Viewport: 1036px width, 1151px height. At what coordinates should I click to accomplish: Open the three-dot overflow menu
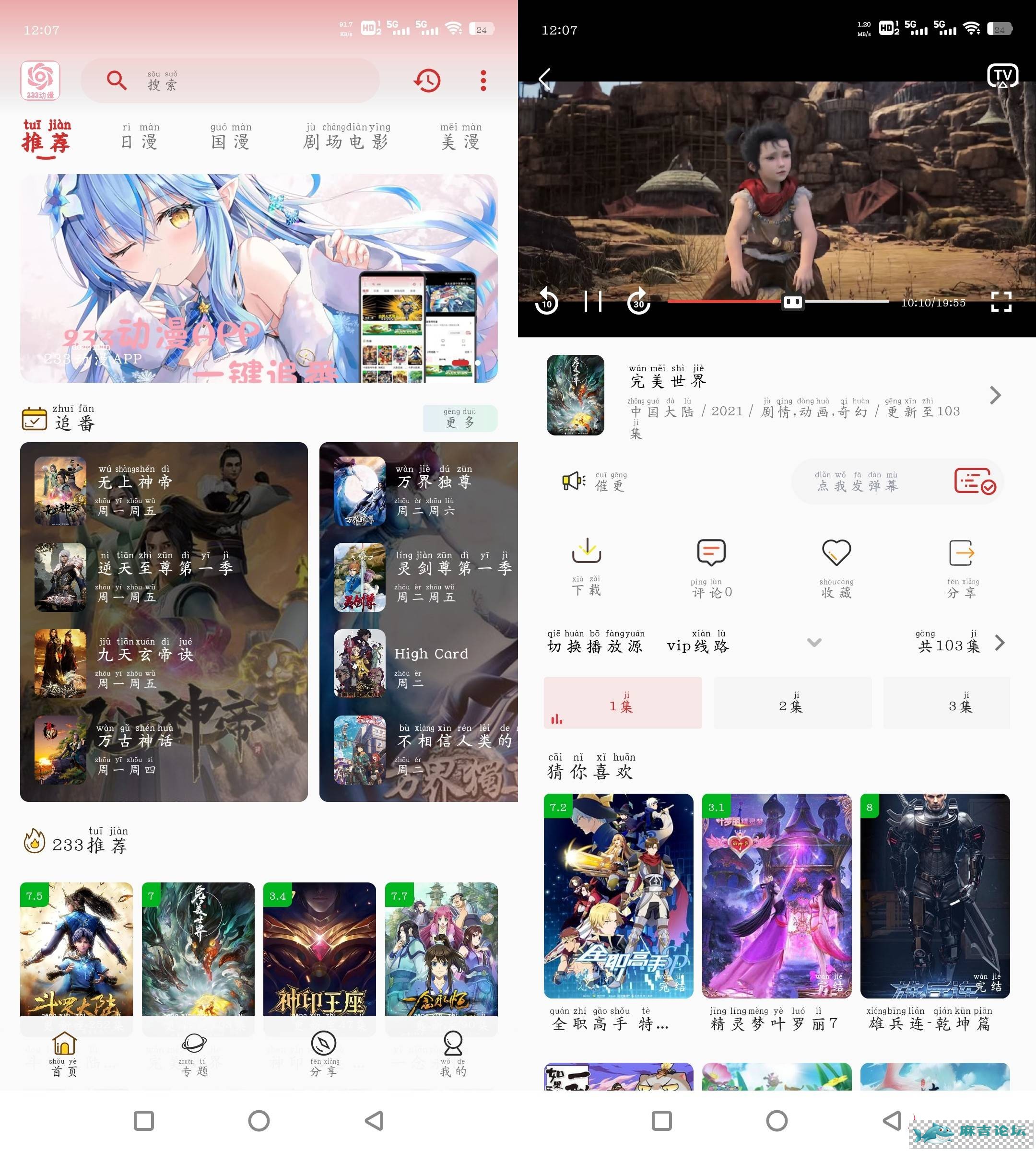483,81
